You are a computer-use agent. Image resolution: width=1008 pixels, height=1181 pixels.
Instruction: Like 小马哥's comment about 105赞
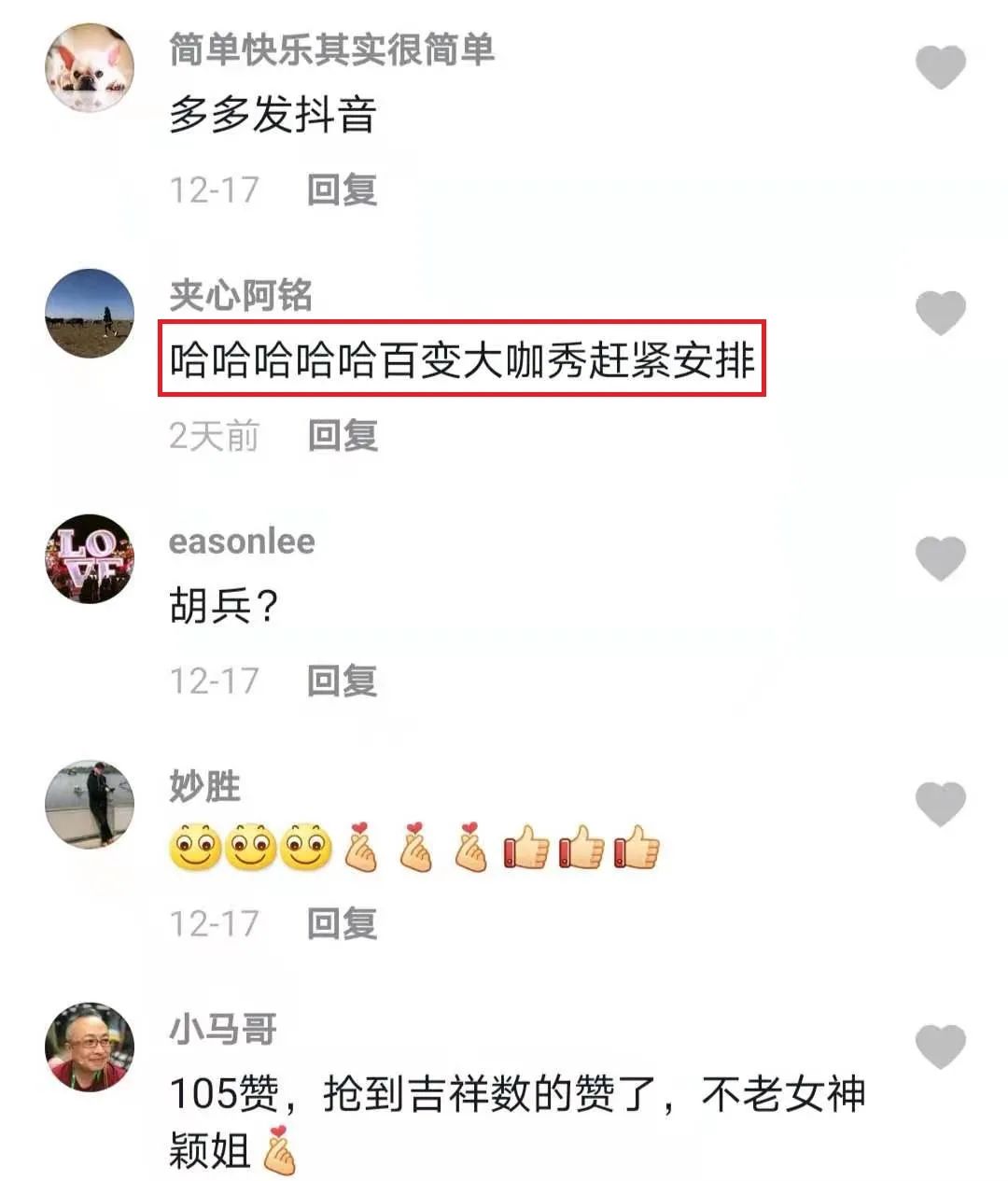940,1047
